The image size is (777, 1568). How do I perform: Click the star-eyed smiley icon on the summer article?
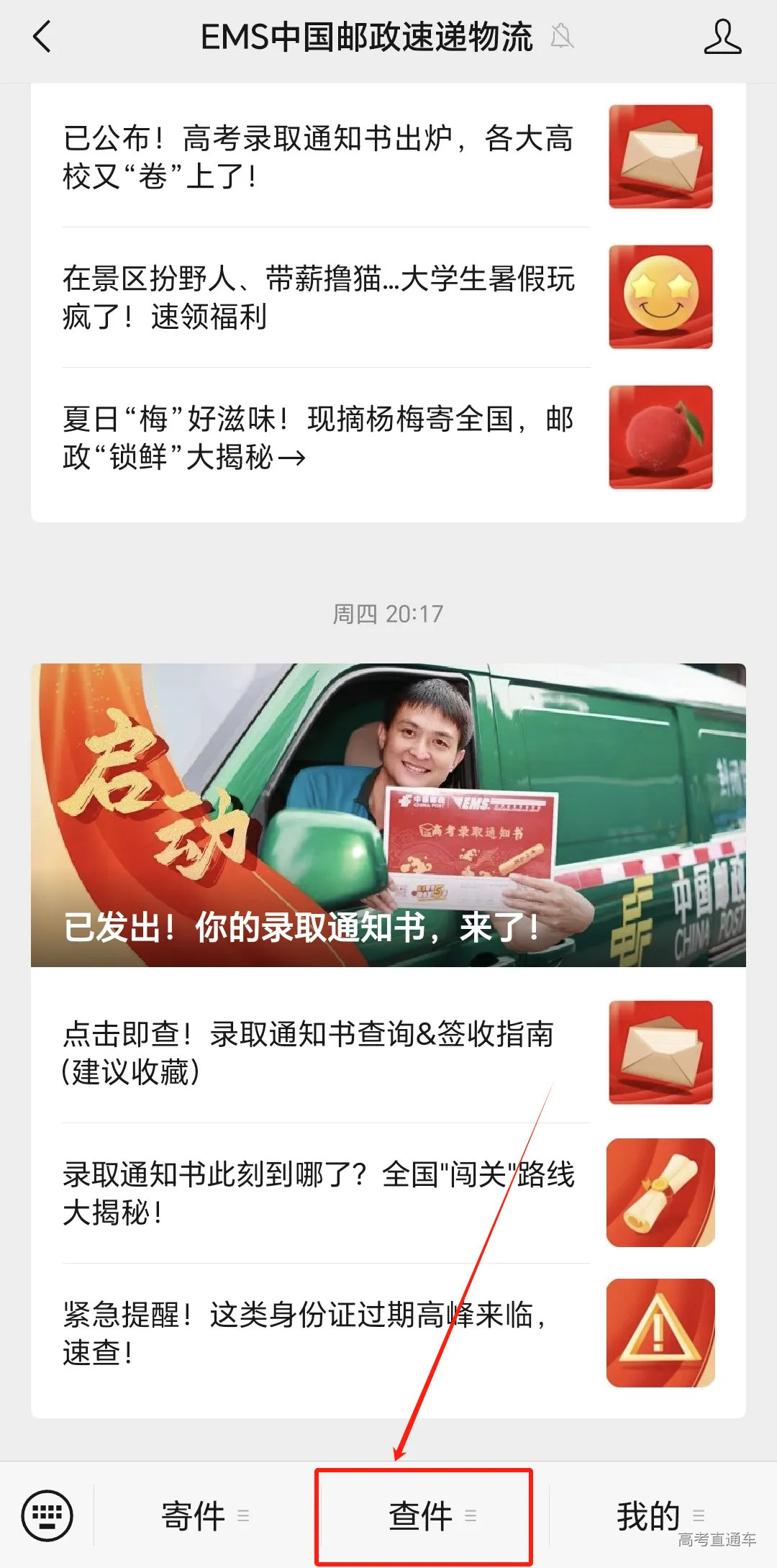click(659, 296)
